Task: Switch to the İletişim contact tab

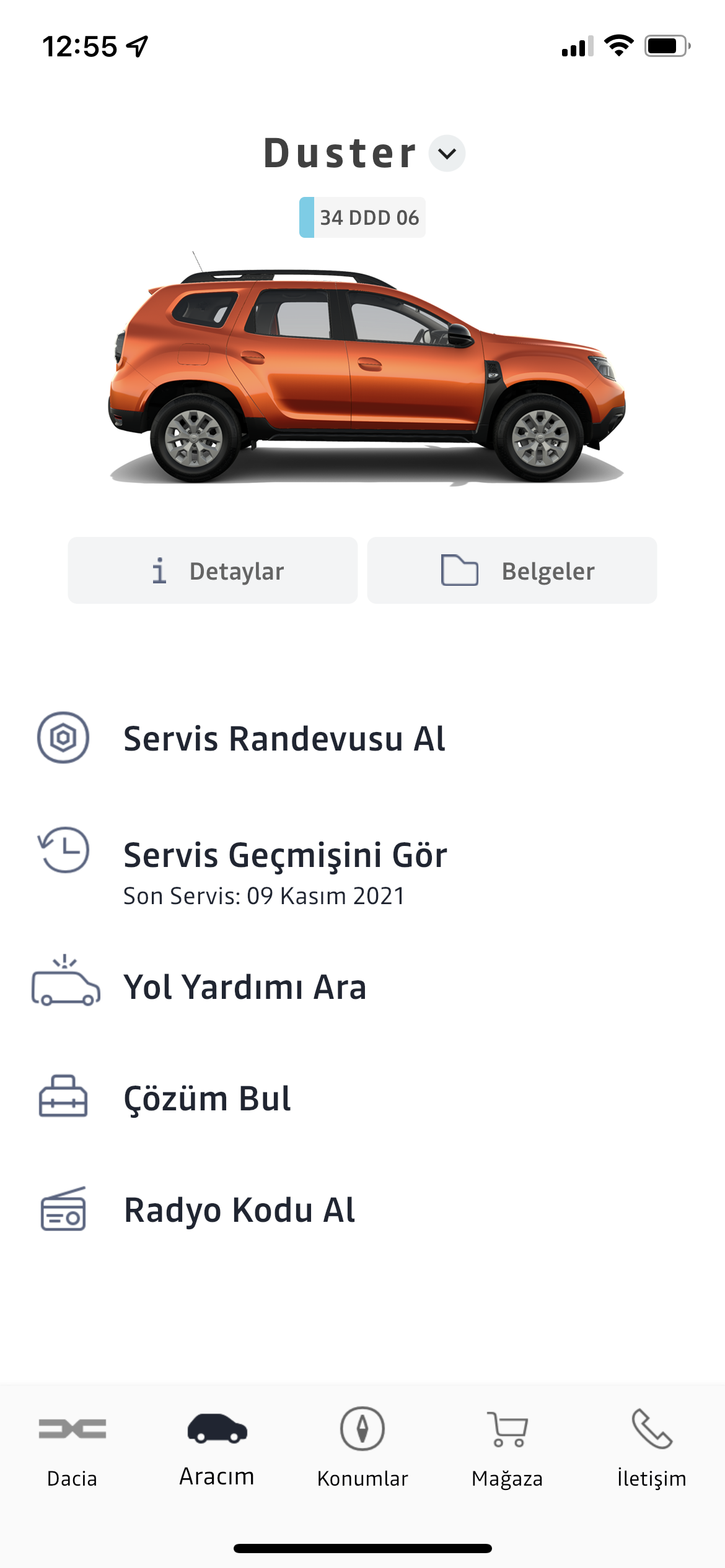Action: click(x=652, y=1449)
